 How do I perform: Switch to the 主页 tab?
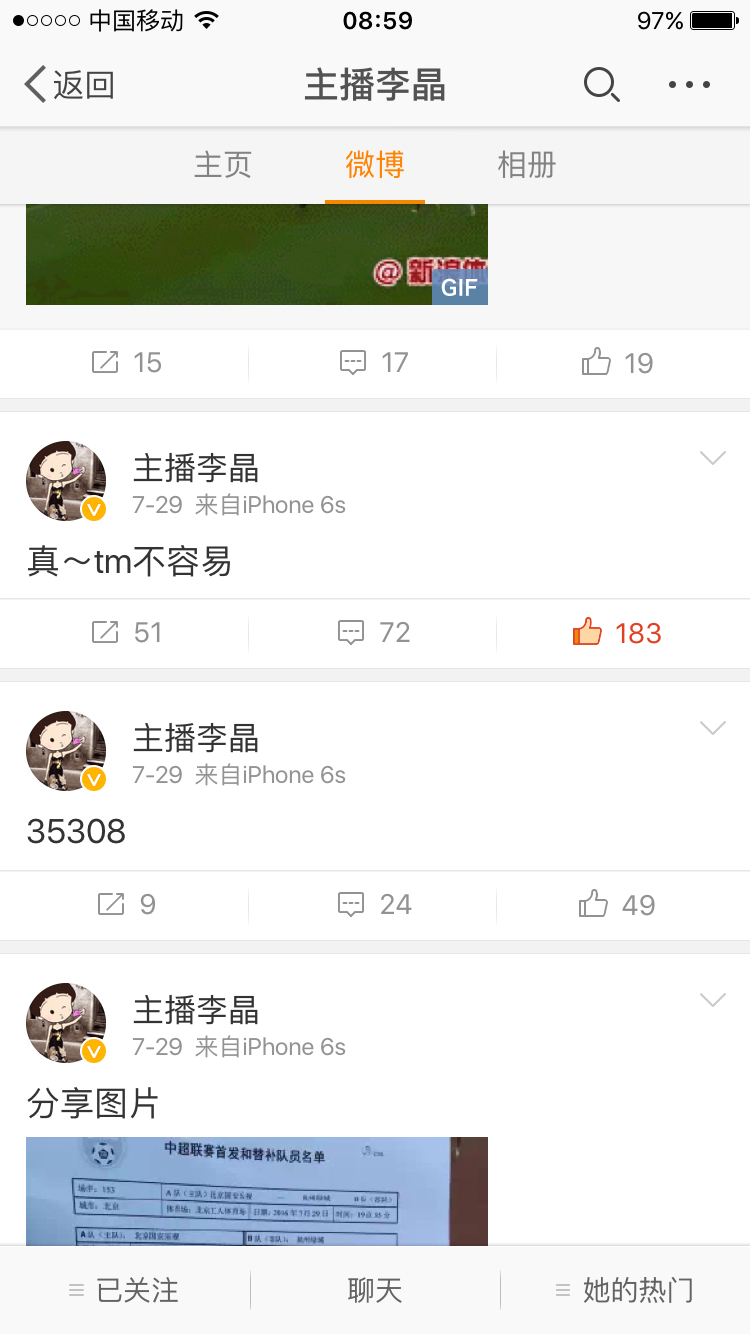click(x=222, y=164)
